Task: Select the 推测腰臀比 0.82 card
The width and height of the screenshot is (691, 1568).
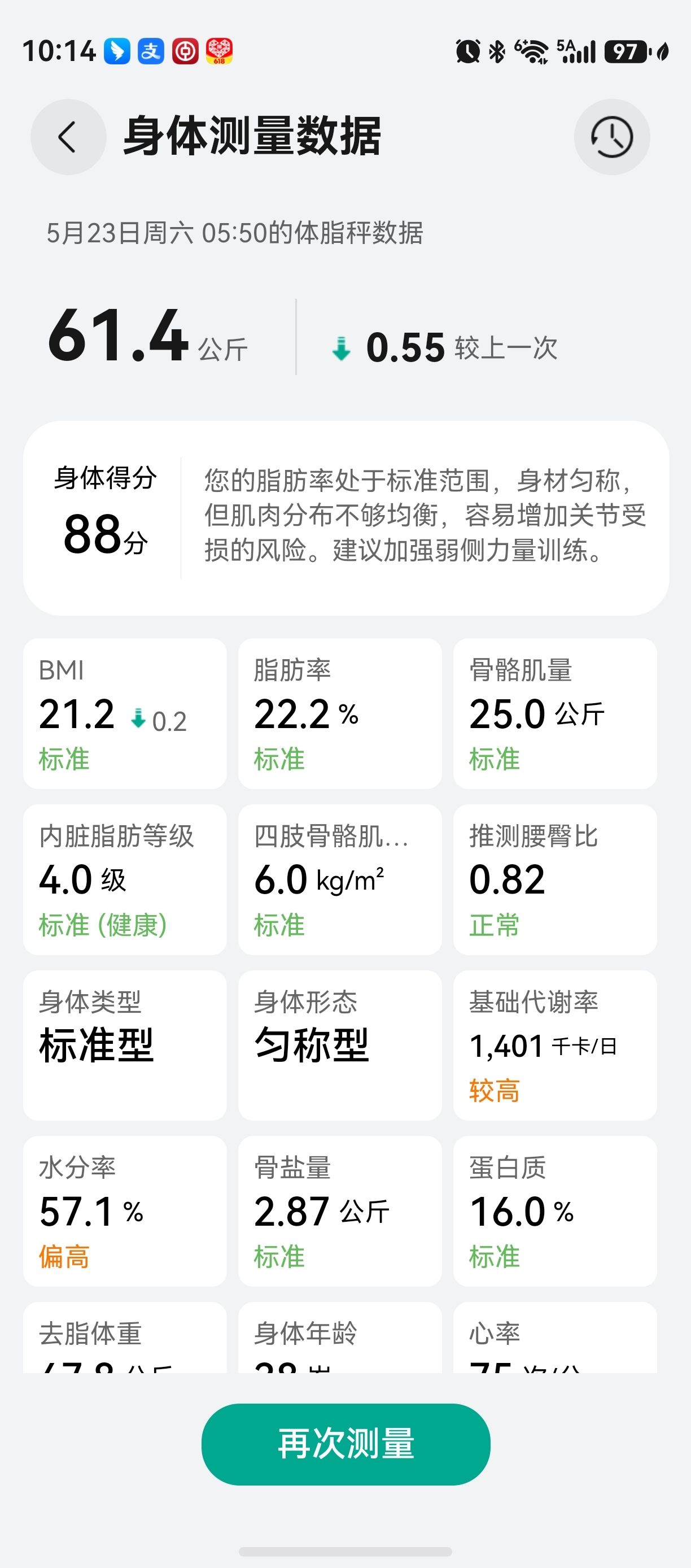Action: coord(555,879)
